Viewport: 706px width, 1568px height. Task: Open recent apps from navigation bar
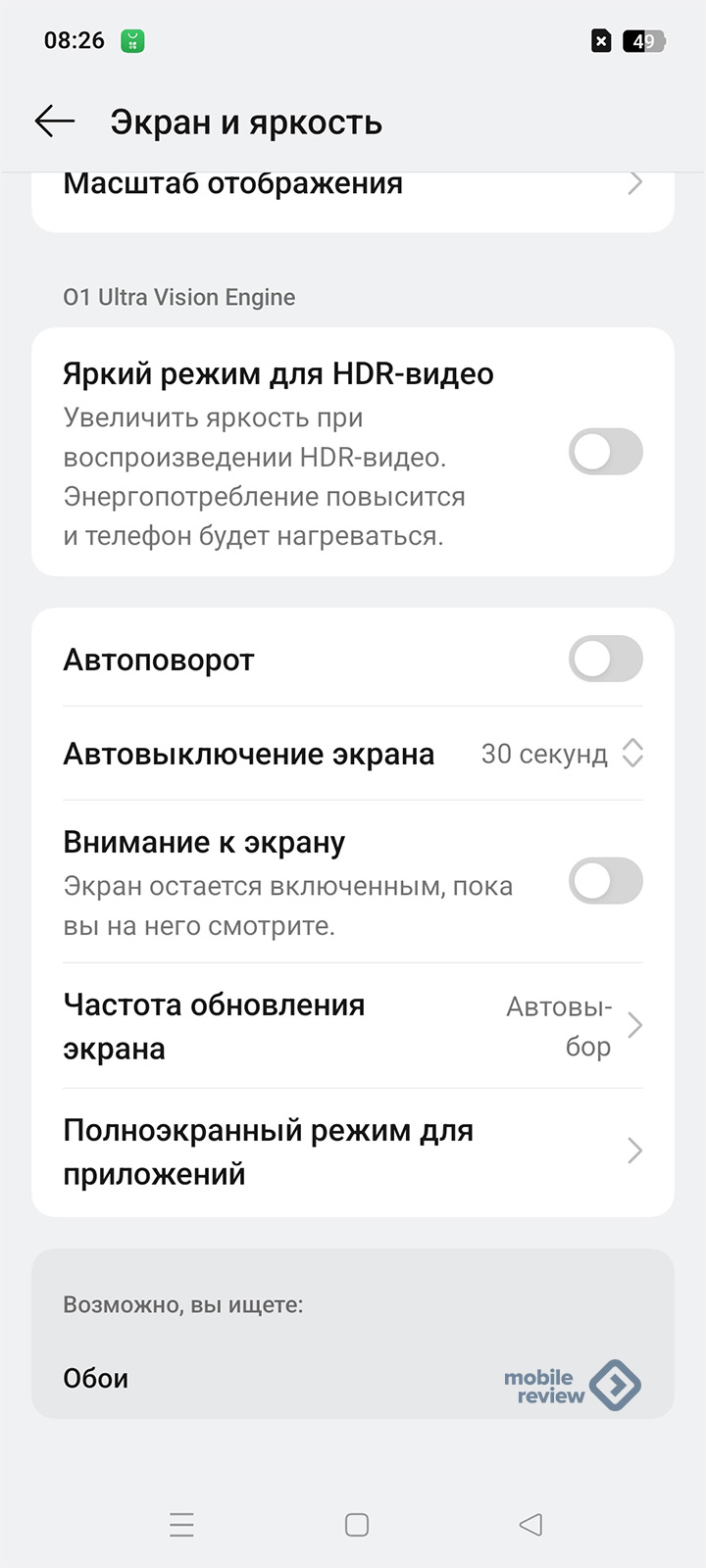click(x=182, y=1525)
